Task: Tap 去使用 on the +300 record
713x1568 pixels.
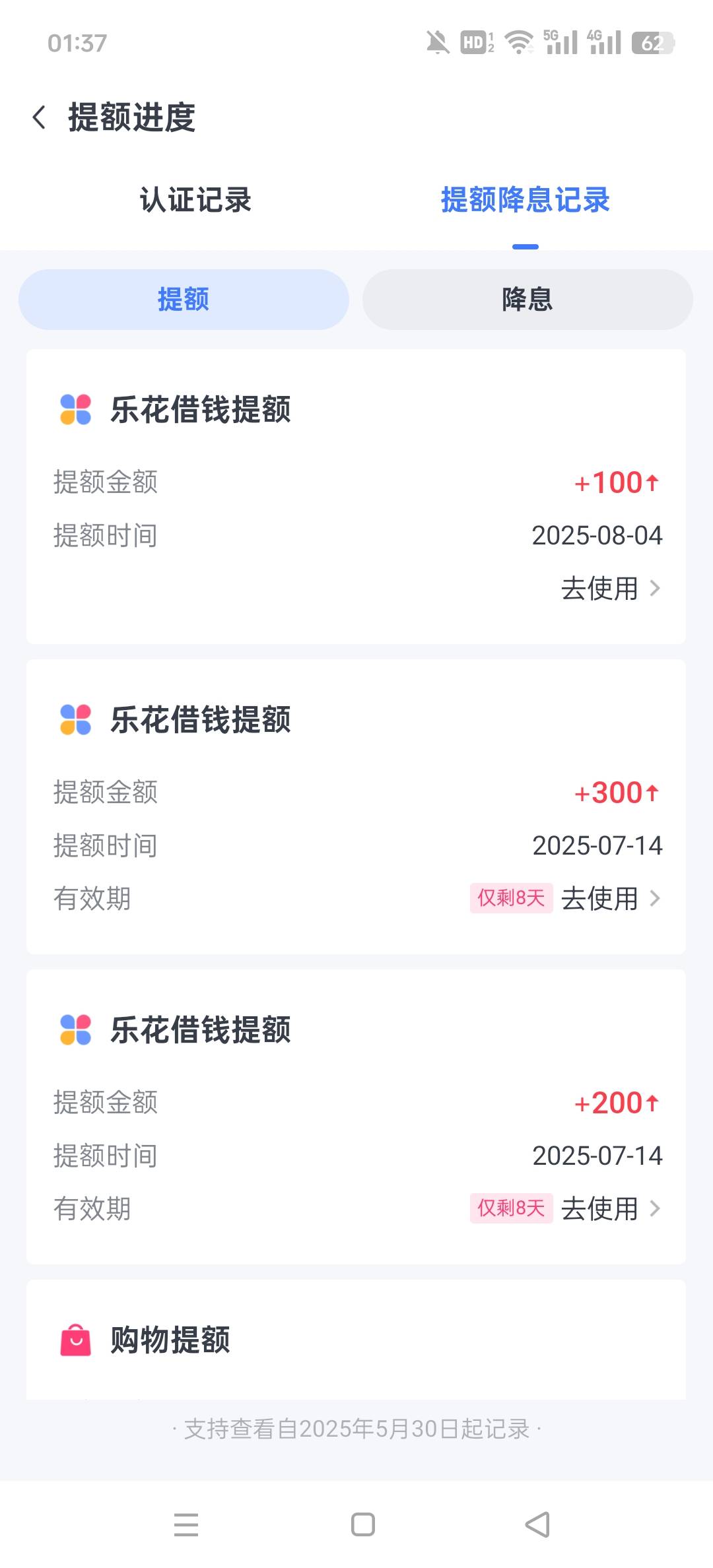Action: 611,898
